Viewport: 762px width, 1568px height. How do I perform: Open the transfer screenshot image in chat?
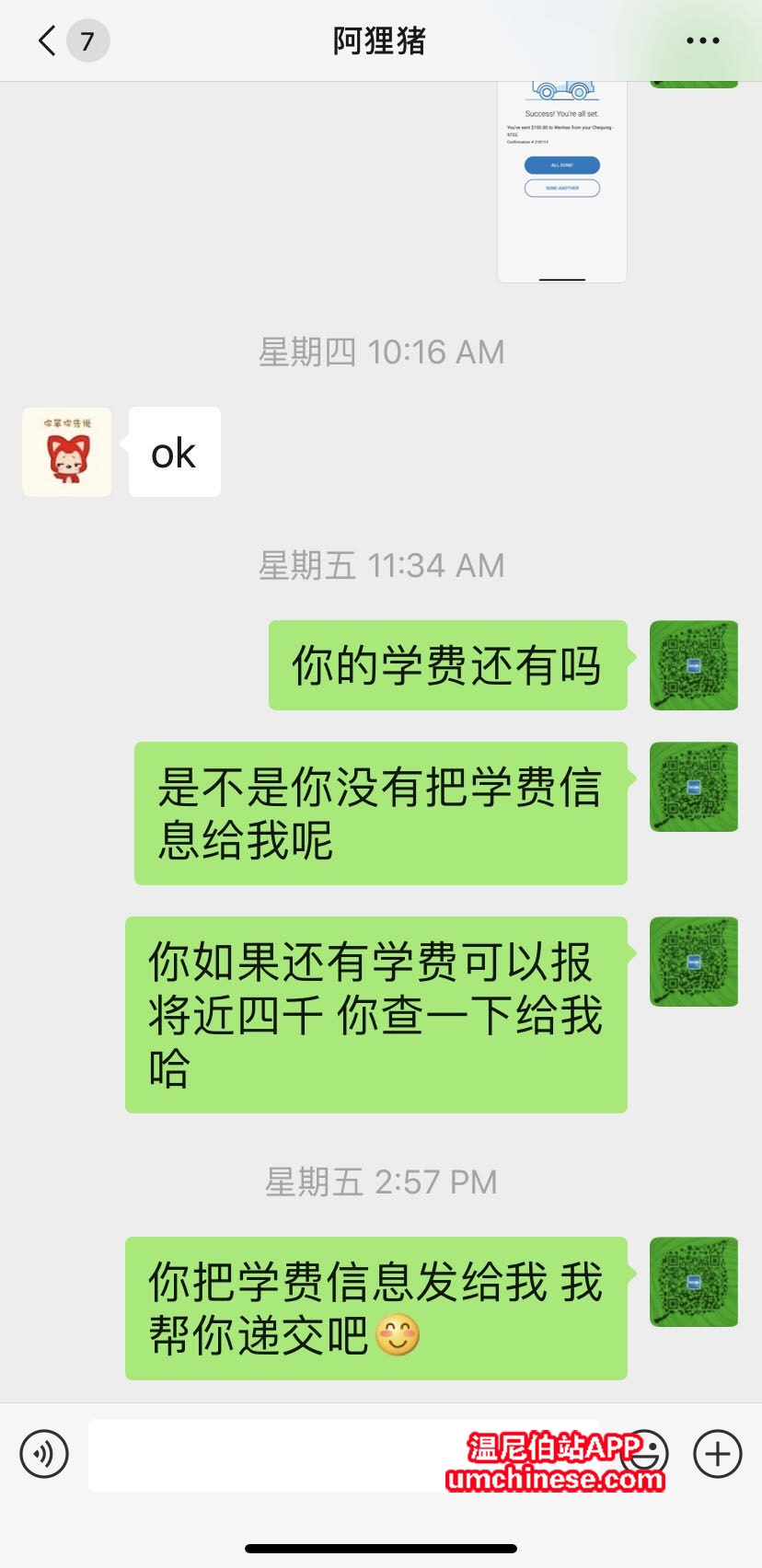pos(562,182)
